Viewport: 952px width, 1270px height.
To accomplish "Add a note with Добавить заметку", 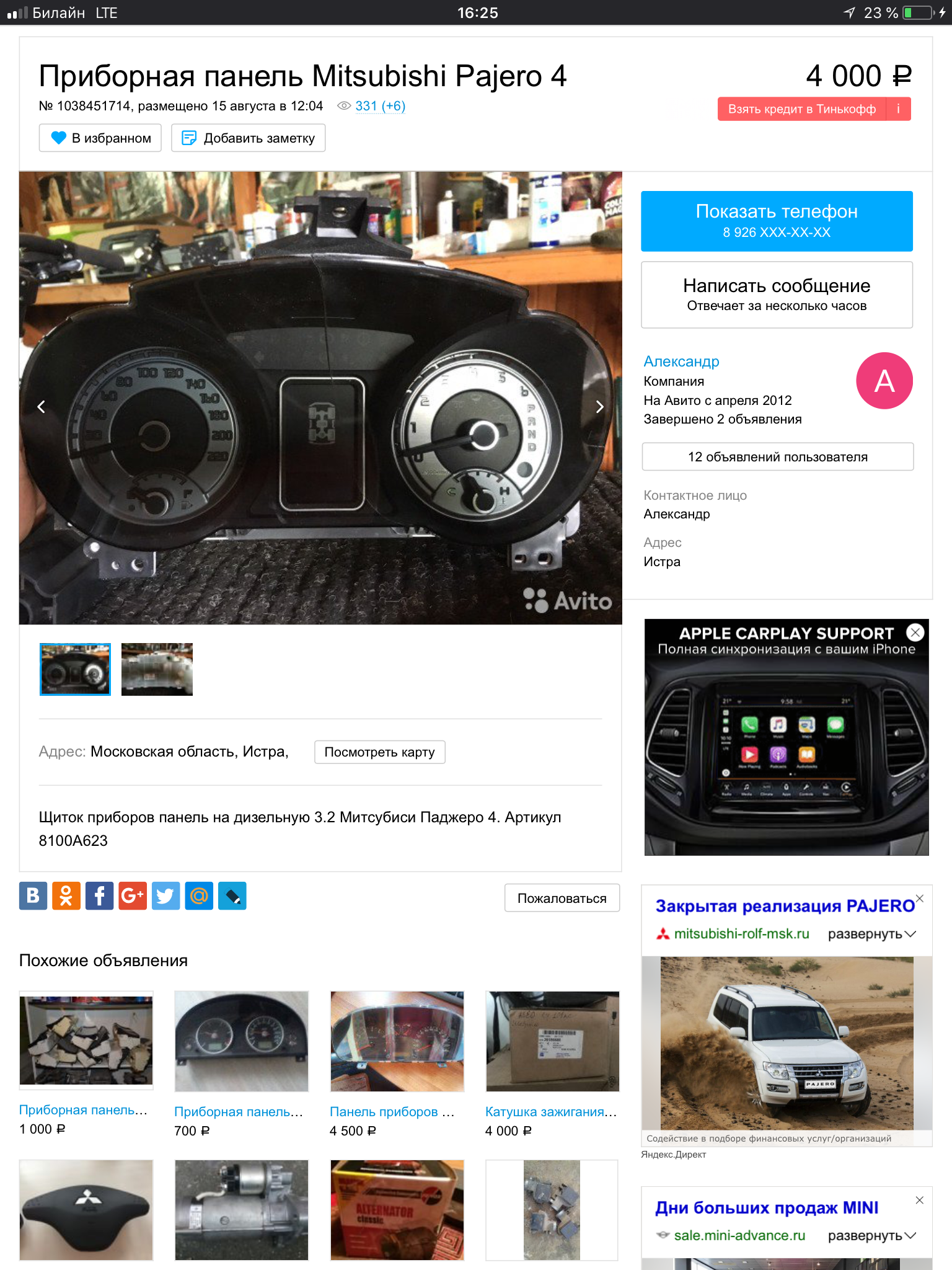I will pyautogui.click(x=248, y=138).
